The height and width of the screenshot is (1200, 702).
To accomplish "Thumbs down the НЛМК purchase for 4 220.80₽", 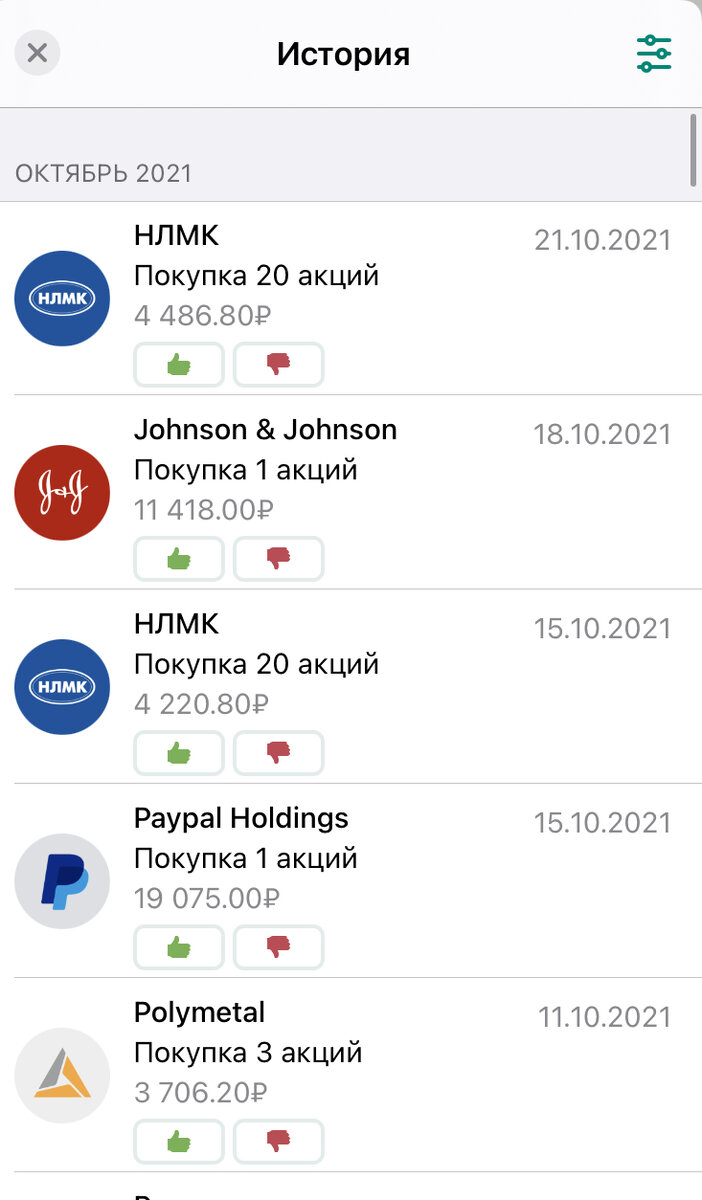I will tap(279, 753).
